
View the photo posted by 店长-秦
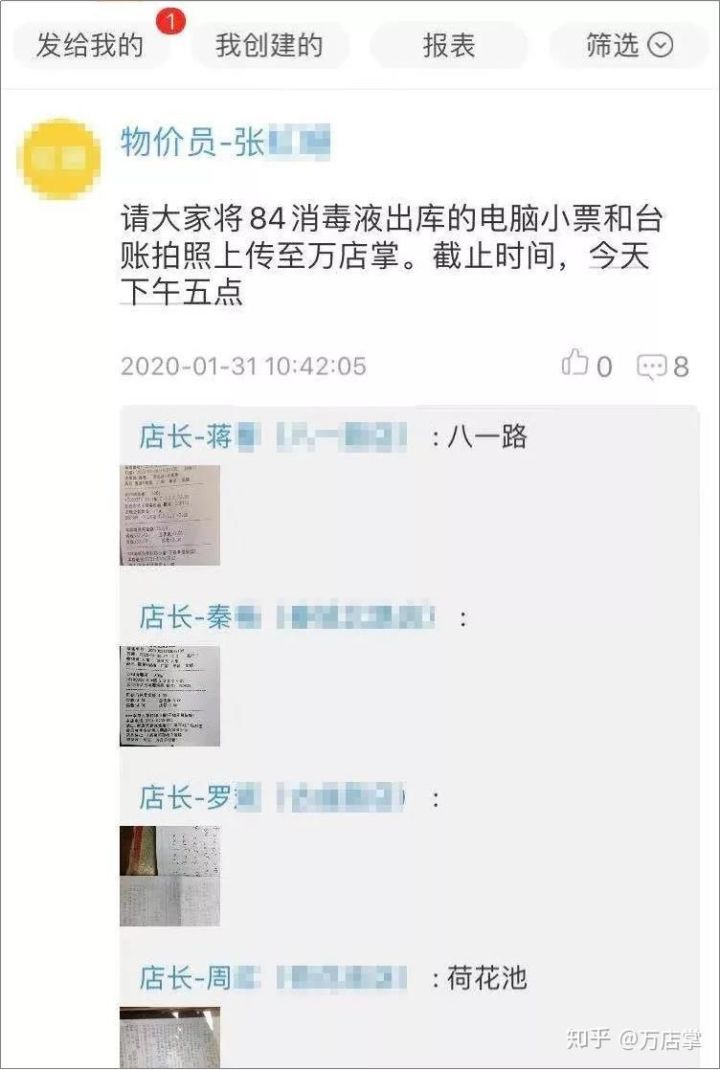170,695
